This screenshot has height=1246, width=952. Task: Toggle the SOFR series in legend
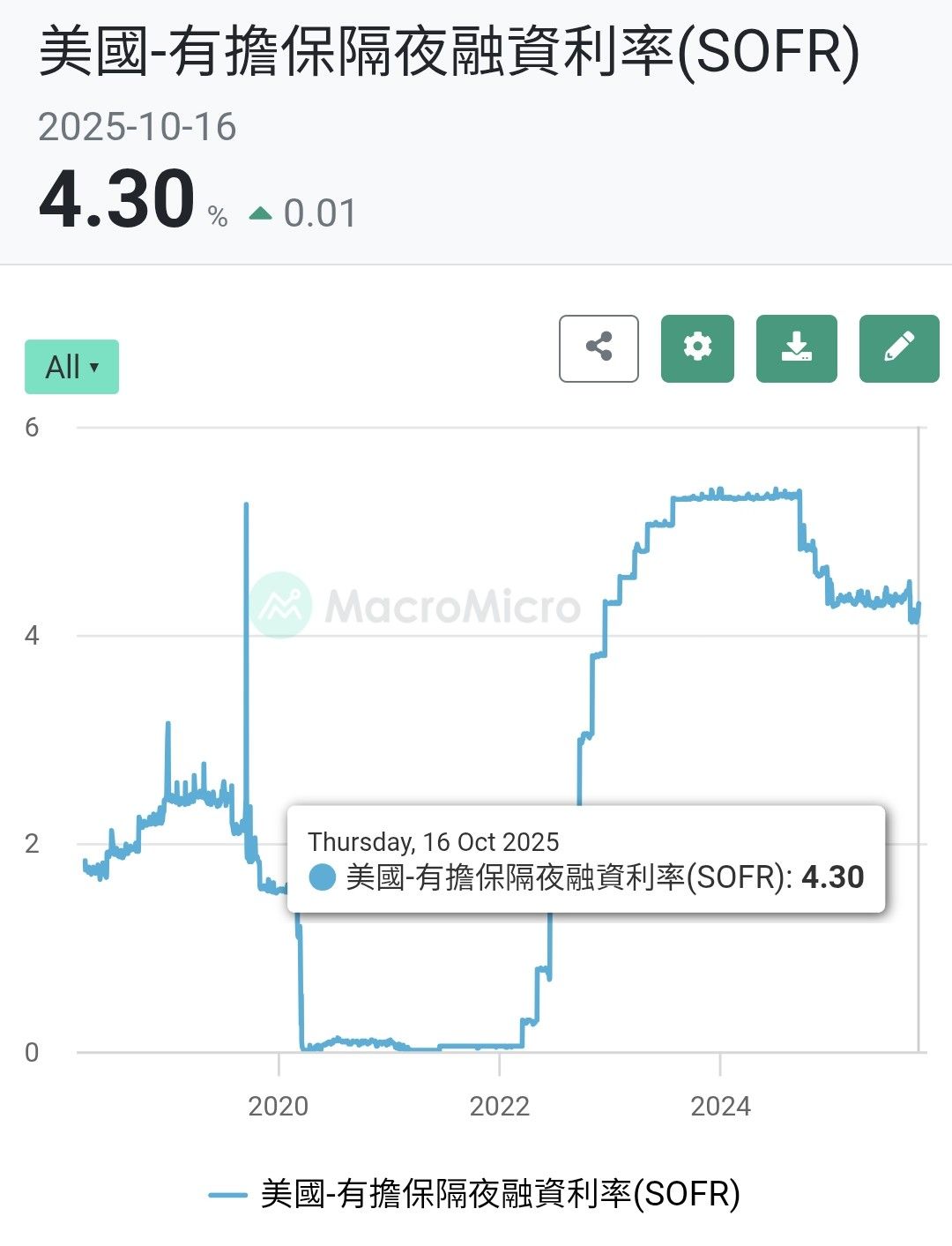pos(475,1194)
